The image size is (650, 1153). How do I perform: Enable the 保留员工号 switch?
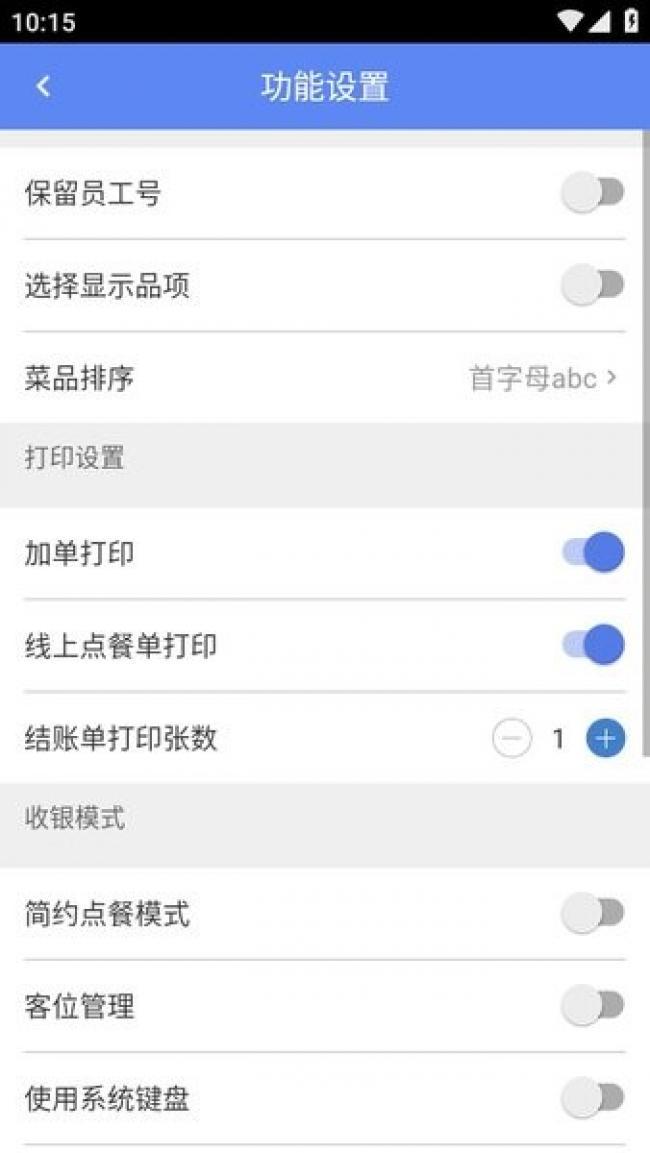coord(593,193)
